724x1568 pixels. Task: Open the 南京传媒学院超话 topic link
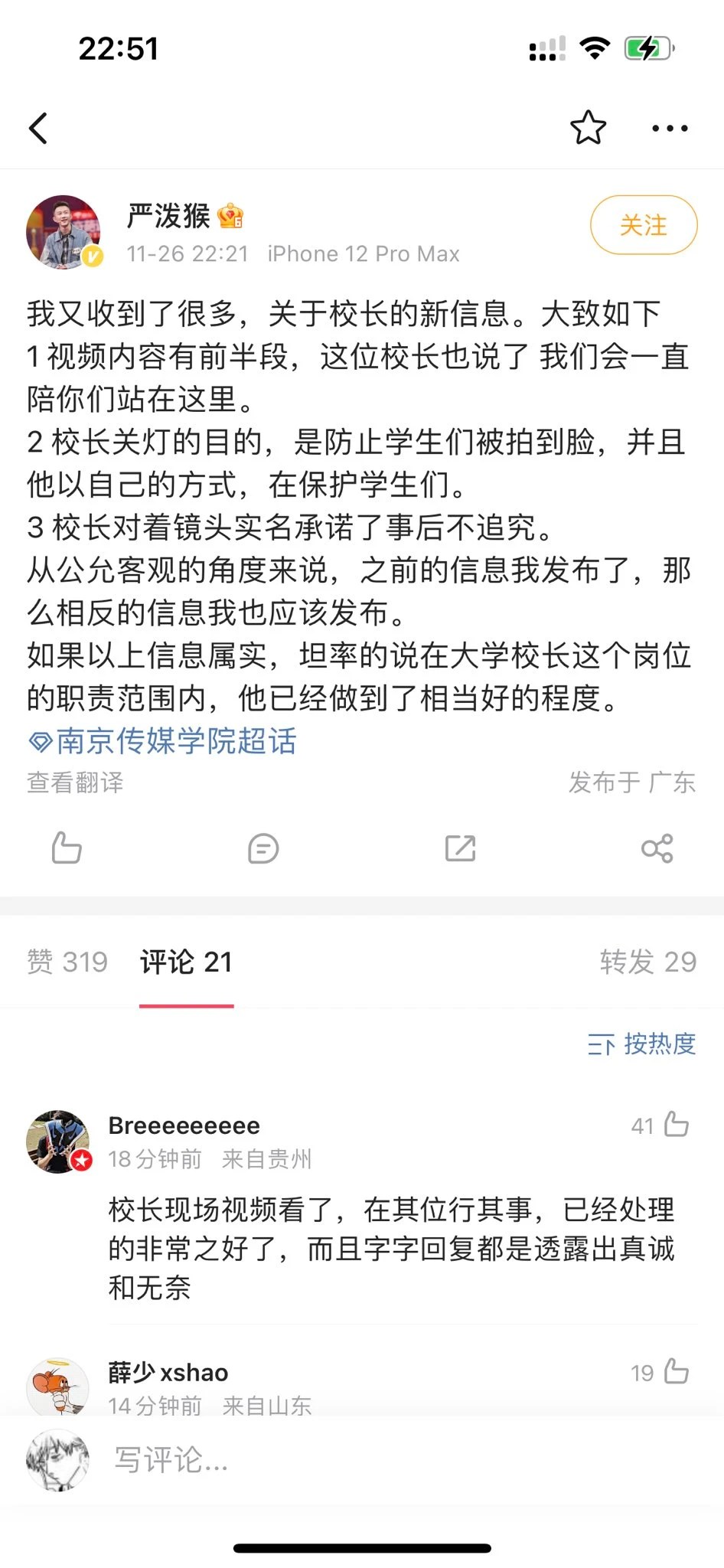pos(162,741)
